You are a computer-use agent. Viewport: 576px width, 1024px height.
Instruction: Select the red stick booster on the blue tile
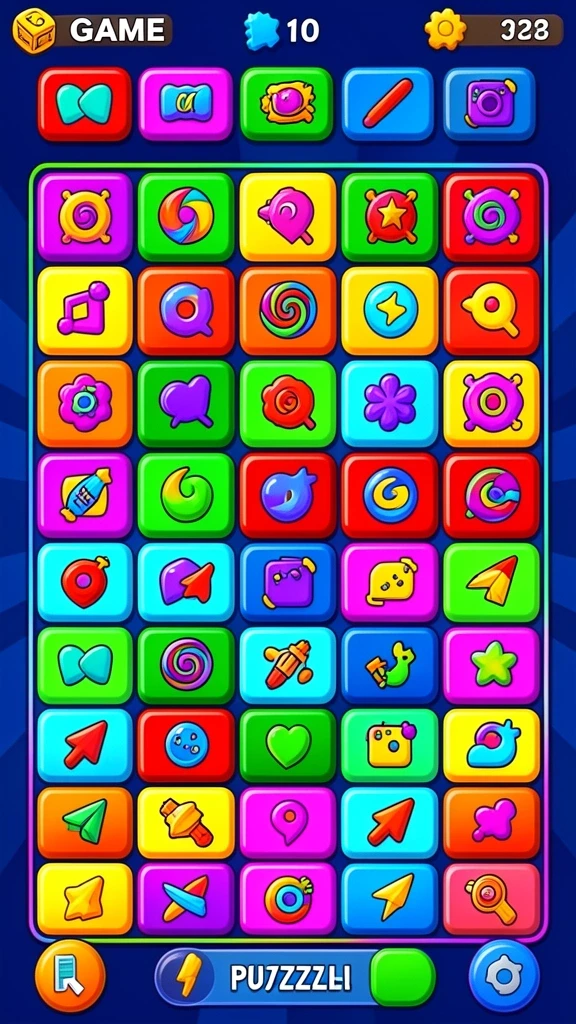coord(388,104)
